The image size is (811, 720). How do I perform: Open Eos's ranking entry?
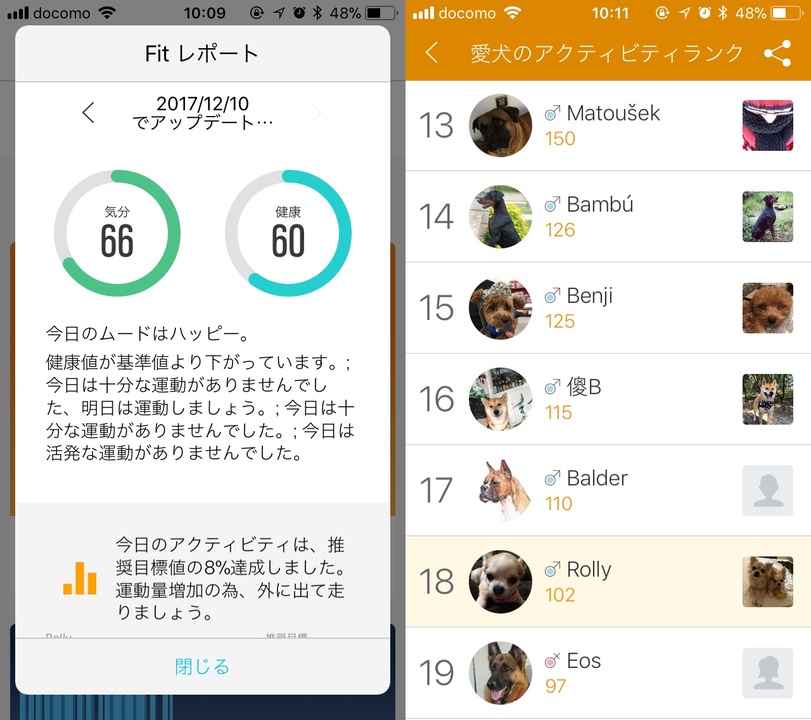click(608, 672)
